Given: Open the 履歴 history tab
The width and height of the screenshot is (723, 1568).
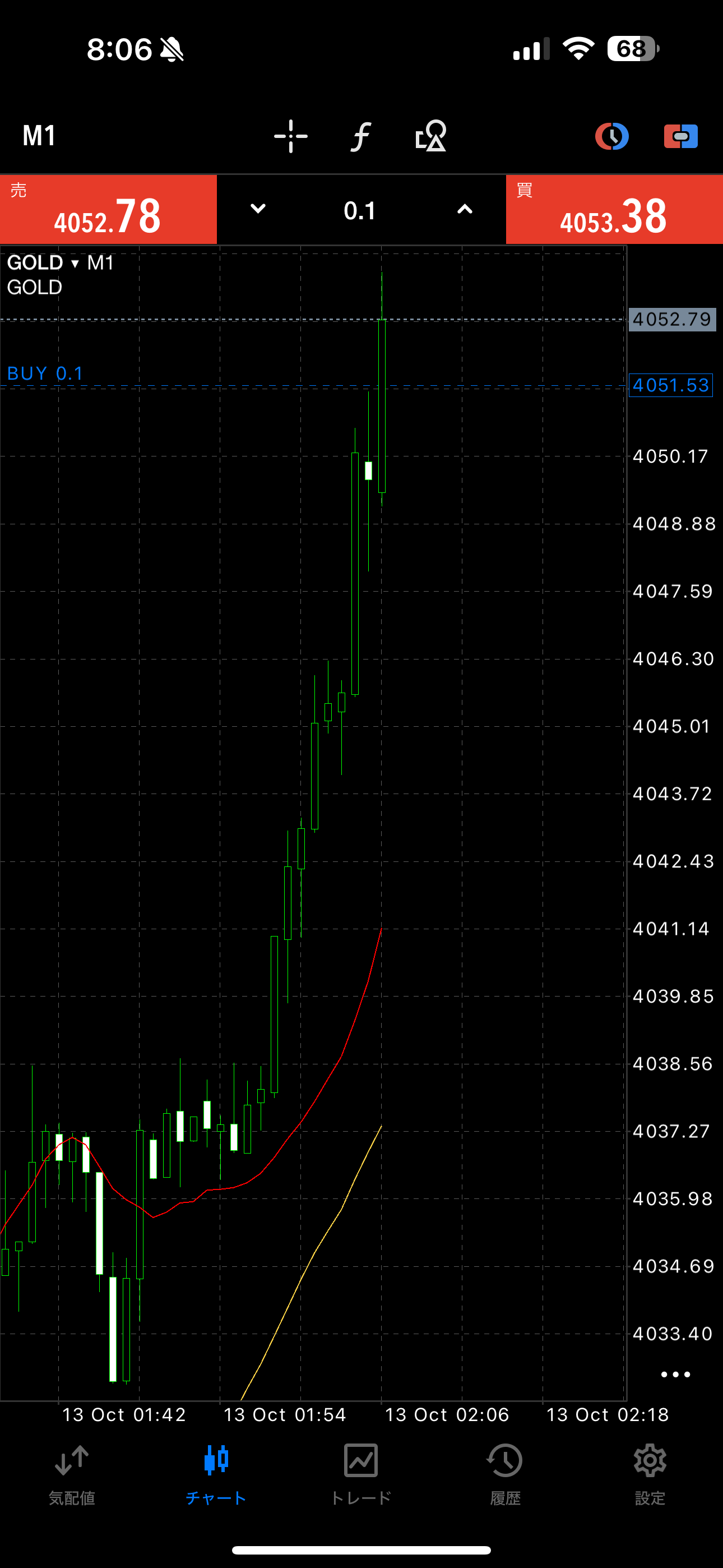Looking at the screenshot, I should click(x=505, y=1473).
